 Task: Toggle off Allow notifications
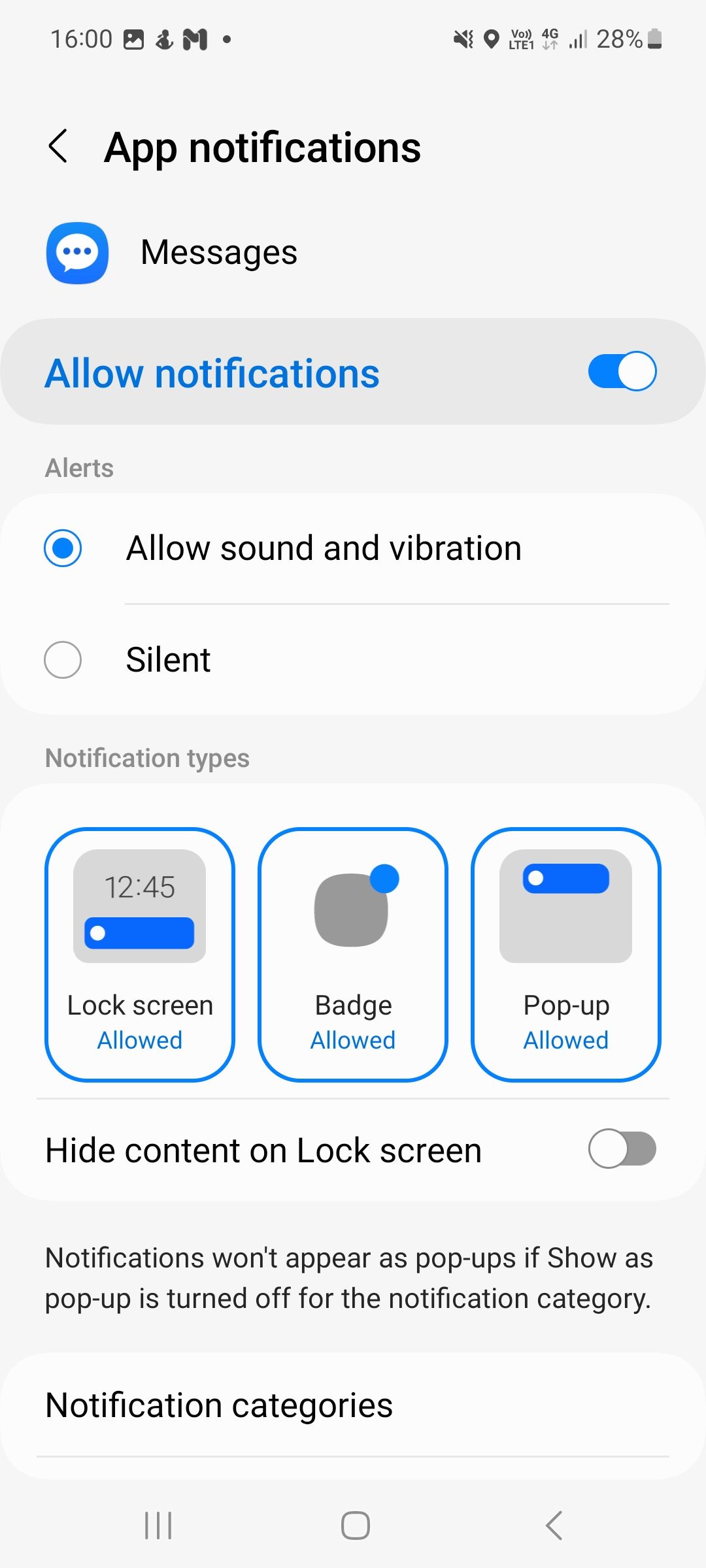622,371
